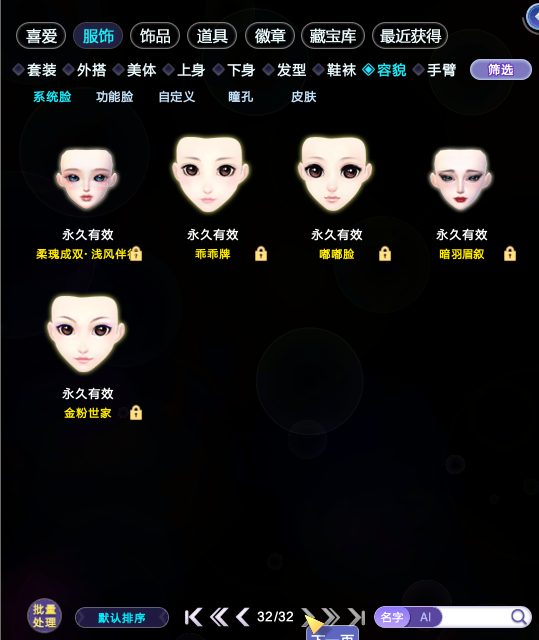Image resolution: width=539 pixels, height=640 pixels.
Task: View the 最近获得 tab
Action: pyautogui.click(x=410, y=36)
